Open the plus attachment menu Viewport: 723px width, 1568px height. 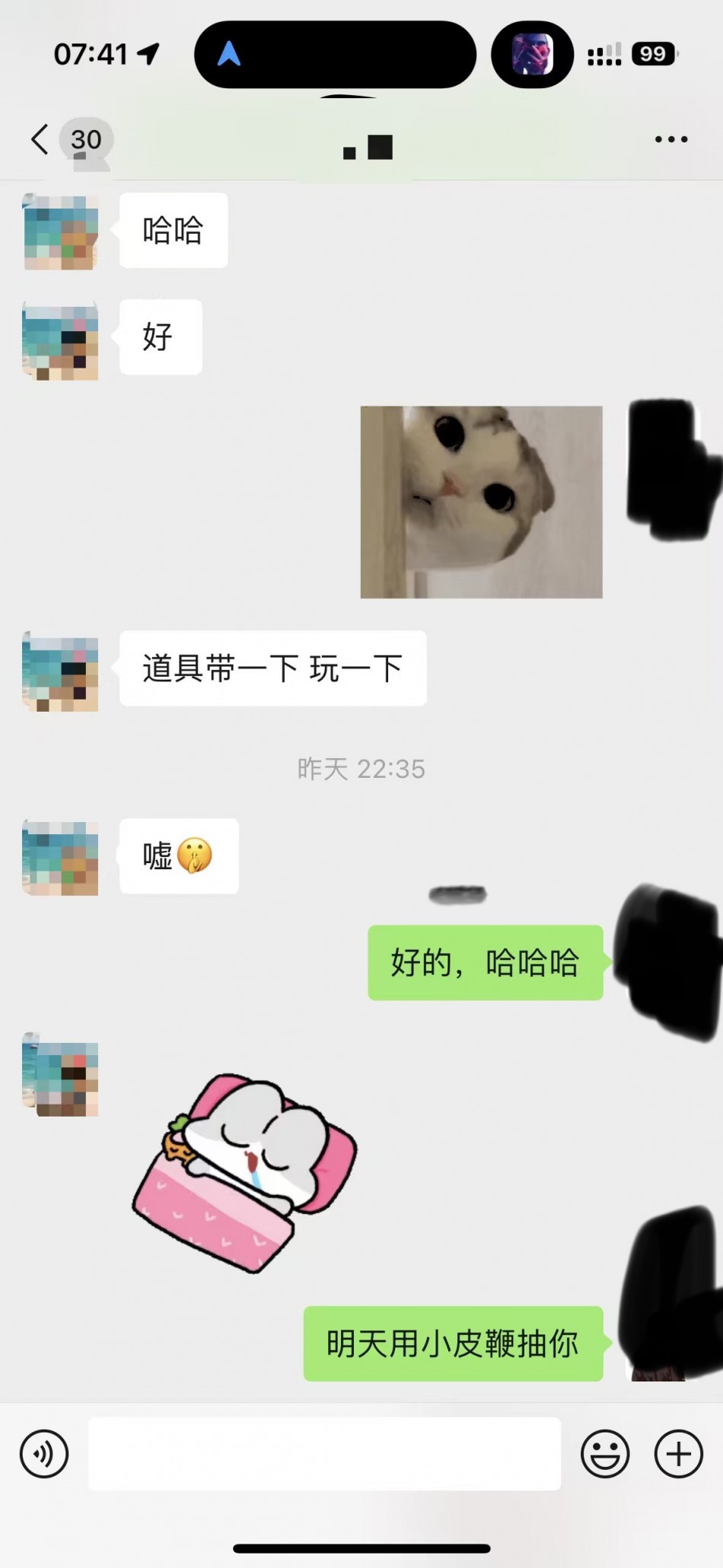coord(678,1454)
